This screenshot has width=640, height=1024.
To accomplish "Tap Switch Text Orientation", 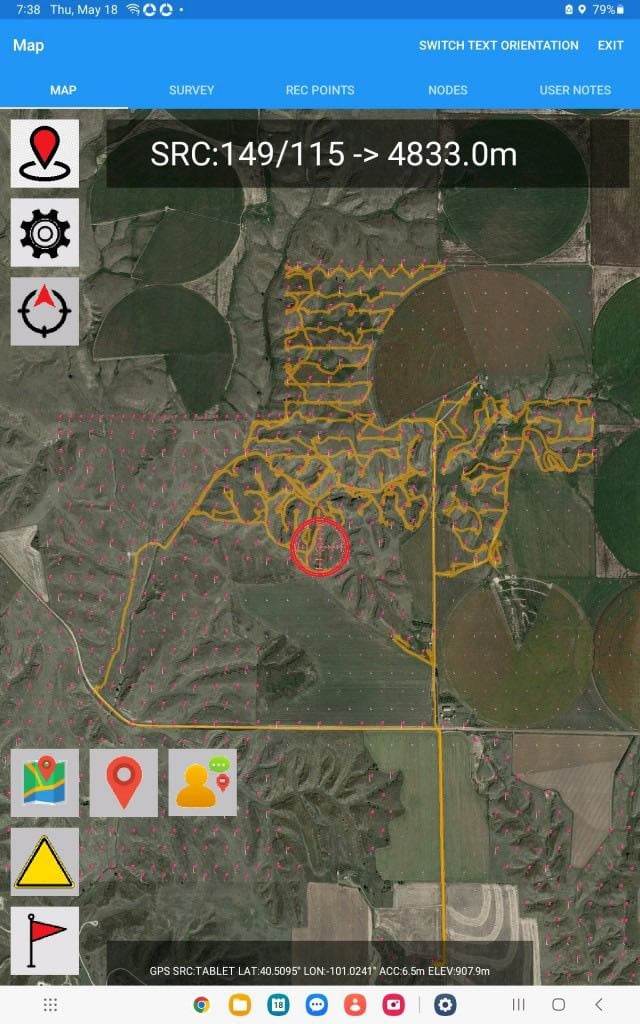I will [x=498, y=45].
